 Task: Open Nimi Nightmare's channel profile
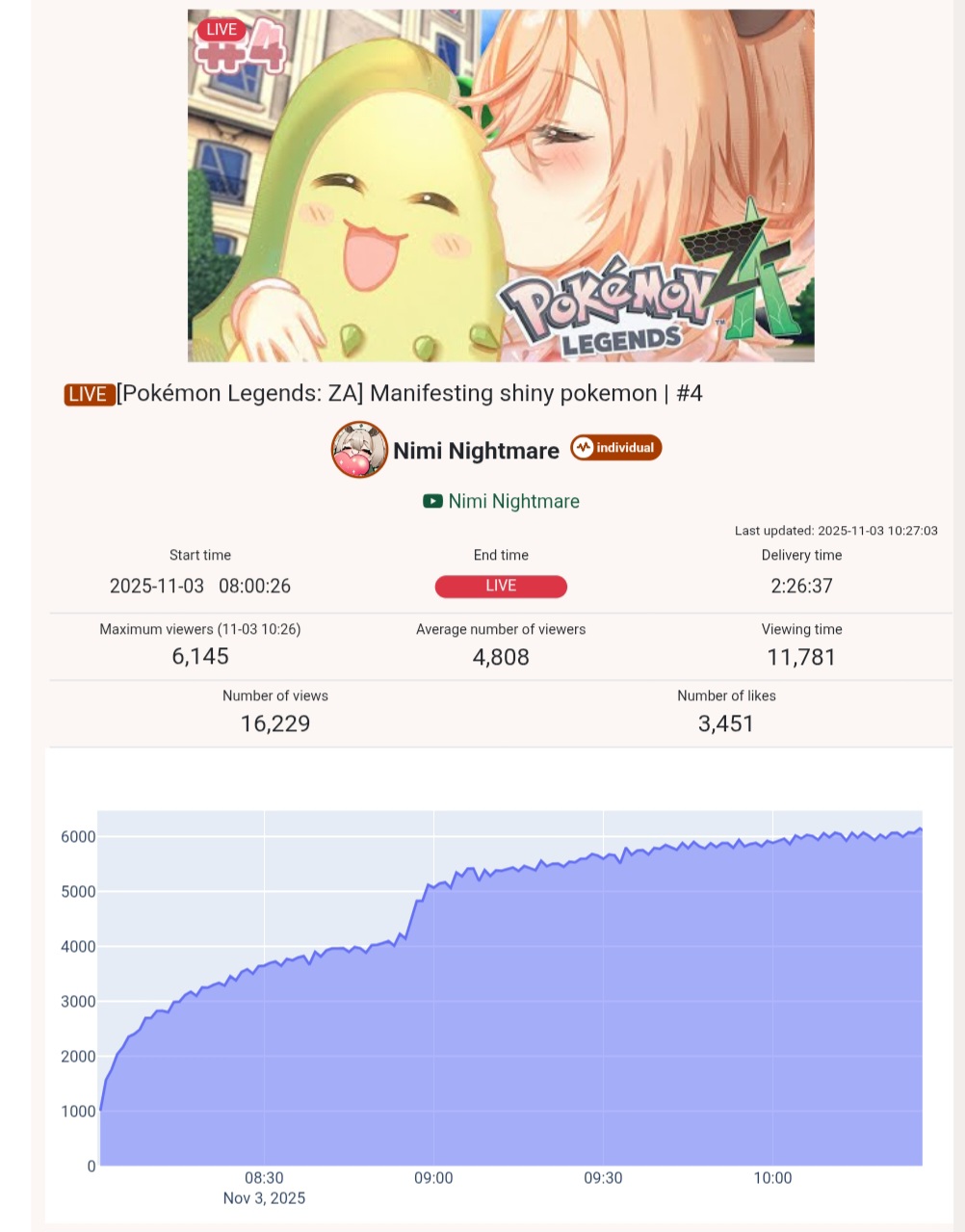click(475, 451)
